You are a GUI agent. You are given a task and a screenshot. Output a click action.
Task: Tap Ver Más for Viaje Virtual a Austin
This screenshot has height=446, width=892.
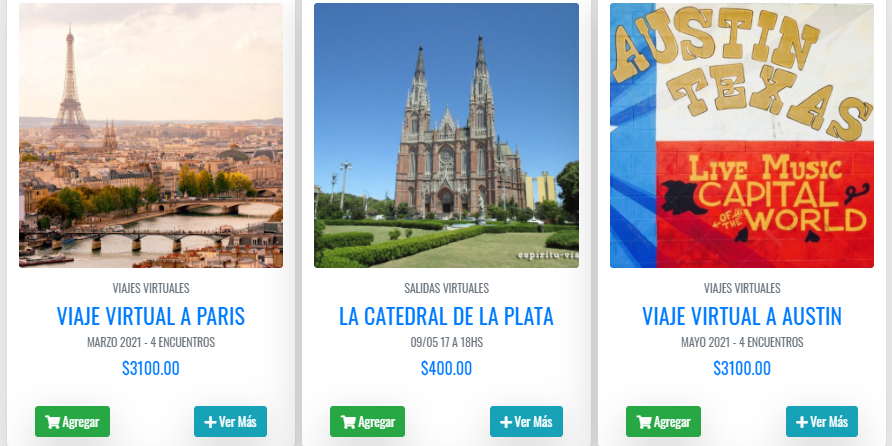click(822, 422)
